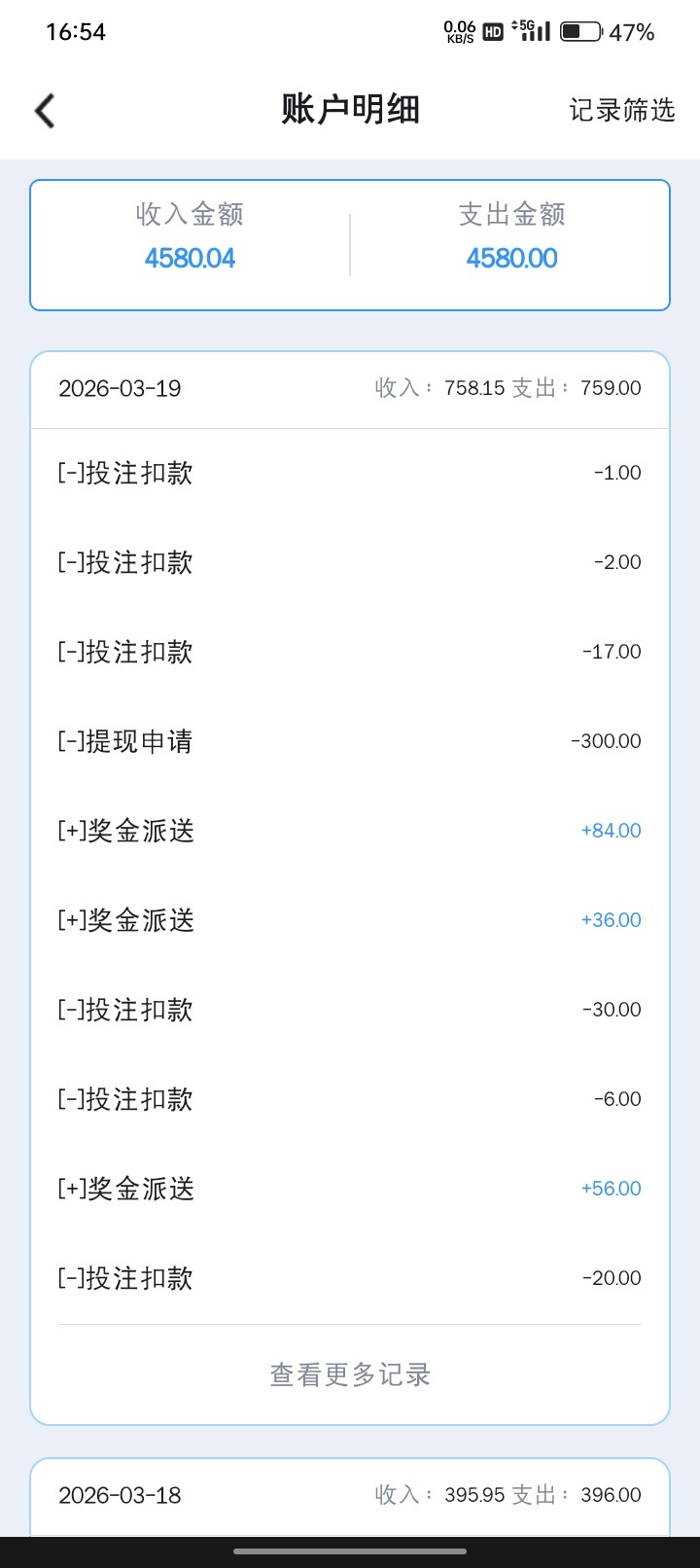Viewport: 700px width, 1568px height.
Task: Tap the 奖金派送 +56.00 record
Action: (x=349, y=1188)
